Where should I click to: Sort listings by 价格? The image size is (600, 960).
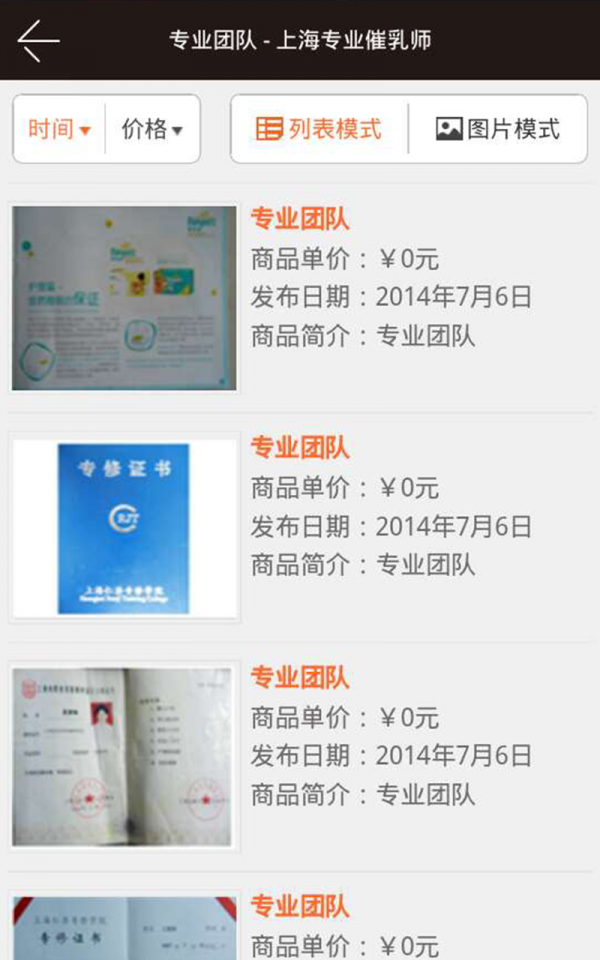152,129
